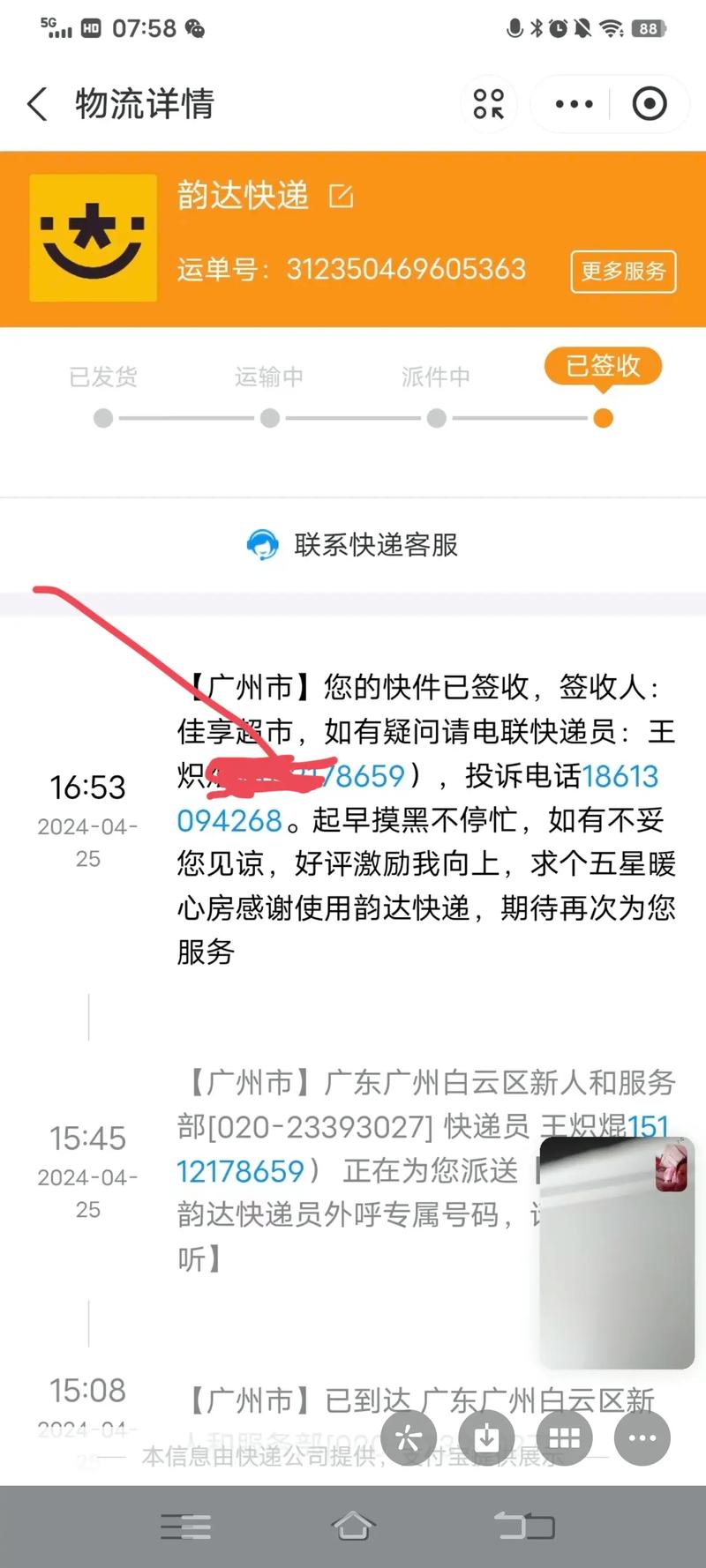Call courier number 15112178659 in 15:45 entry
This screenshot has height=1568, width=706.
(240, 1171)
